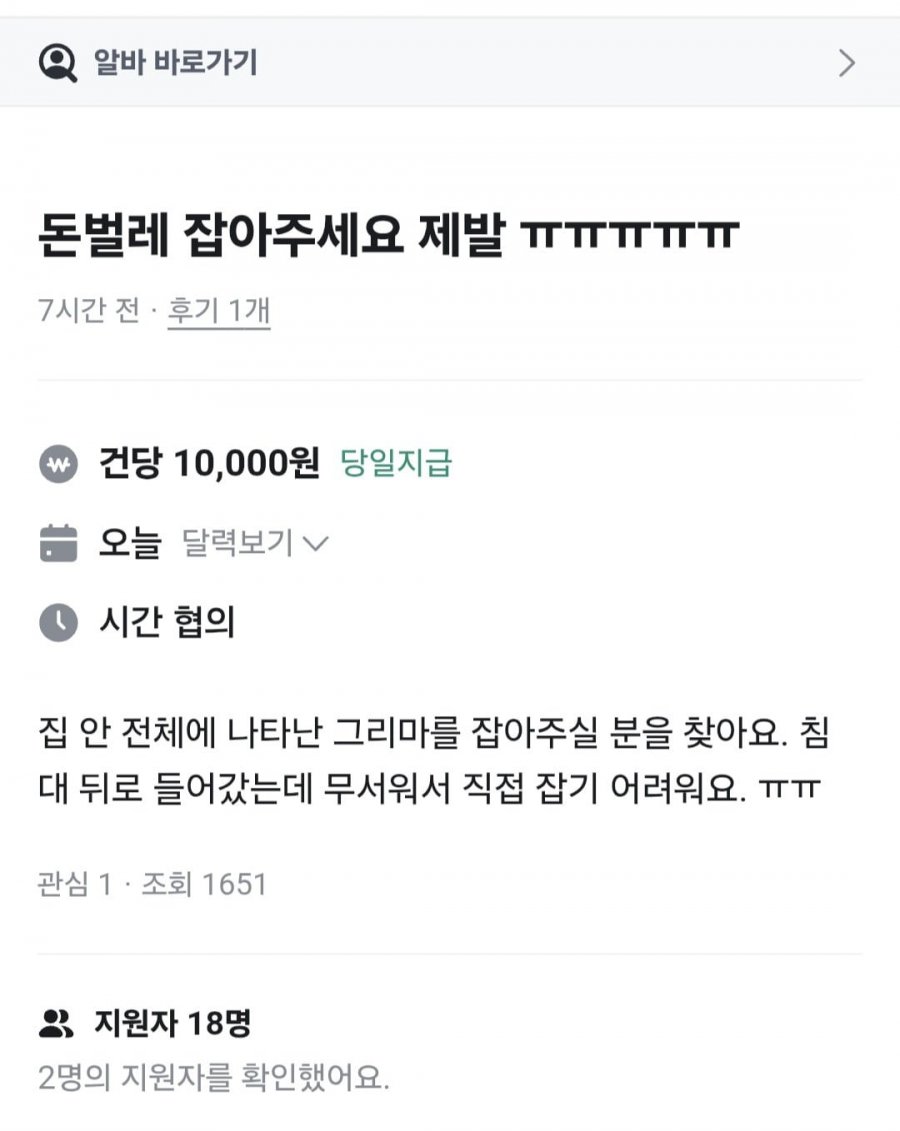Open the 후기 1개 reviews link
900x1131 pixels.
(218, 311)
